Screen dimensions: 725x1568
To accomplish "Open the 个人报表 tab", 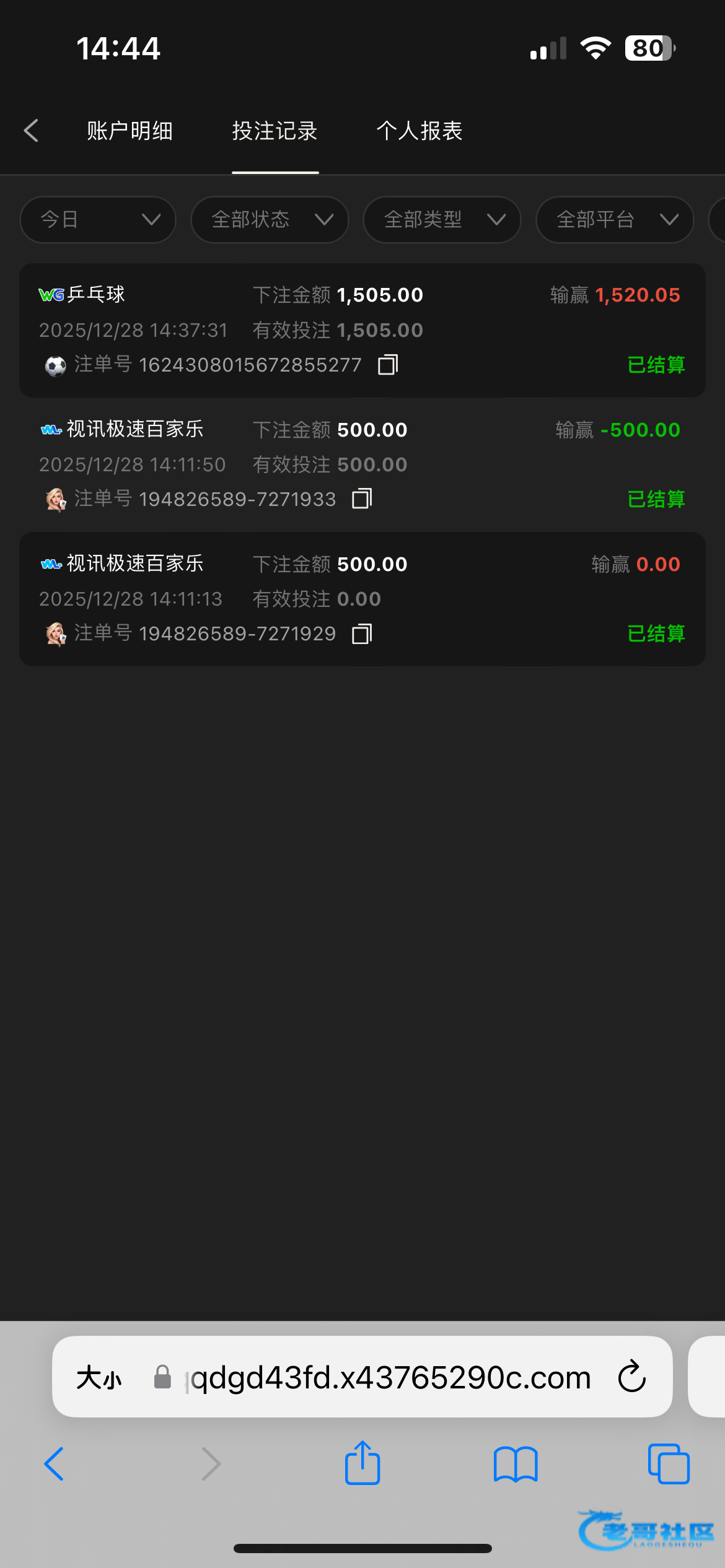I will pos(420,131).
